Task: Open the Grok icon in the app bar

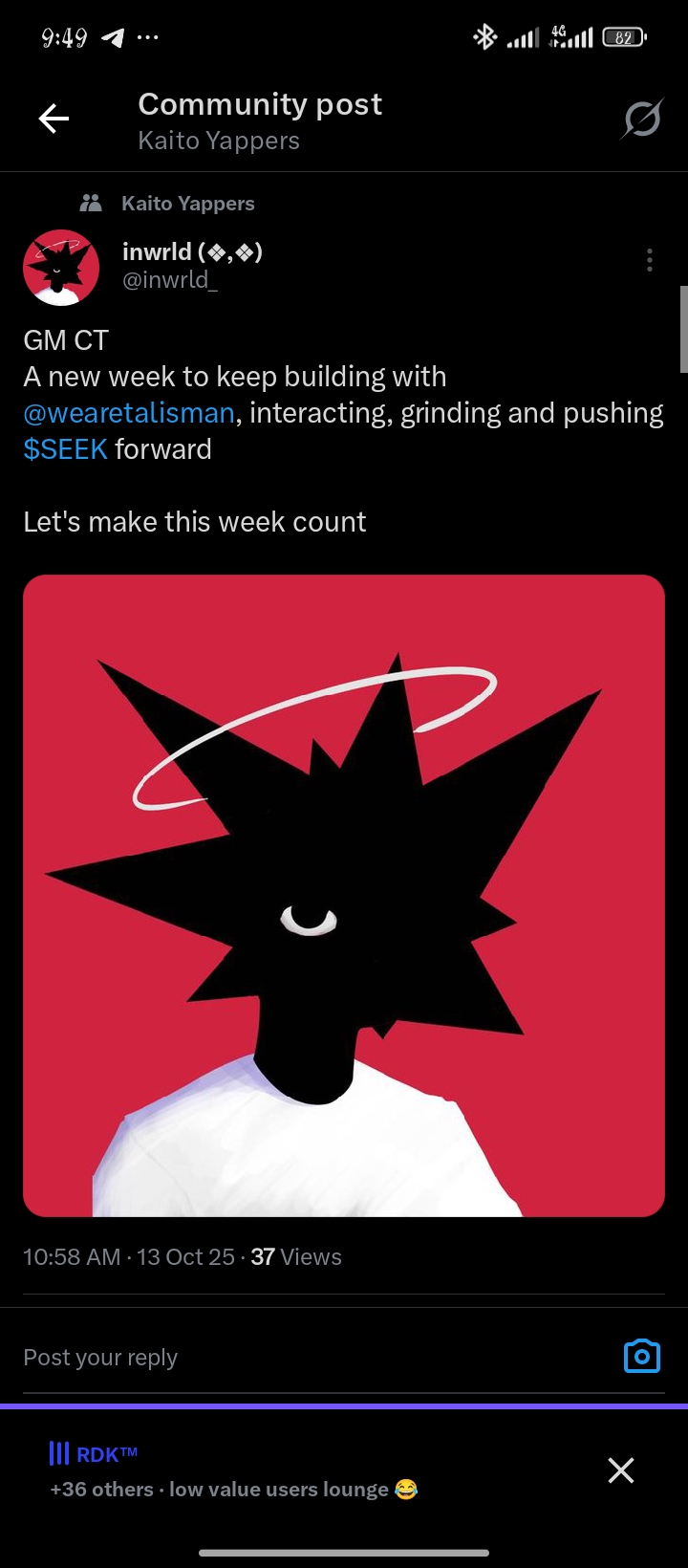Action: (x=642, y=120)
